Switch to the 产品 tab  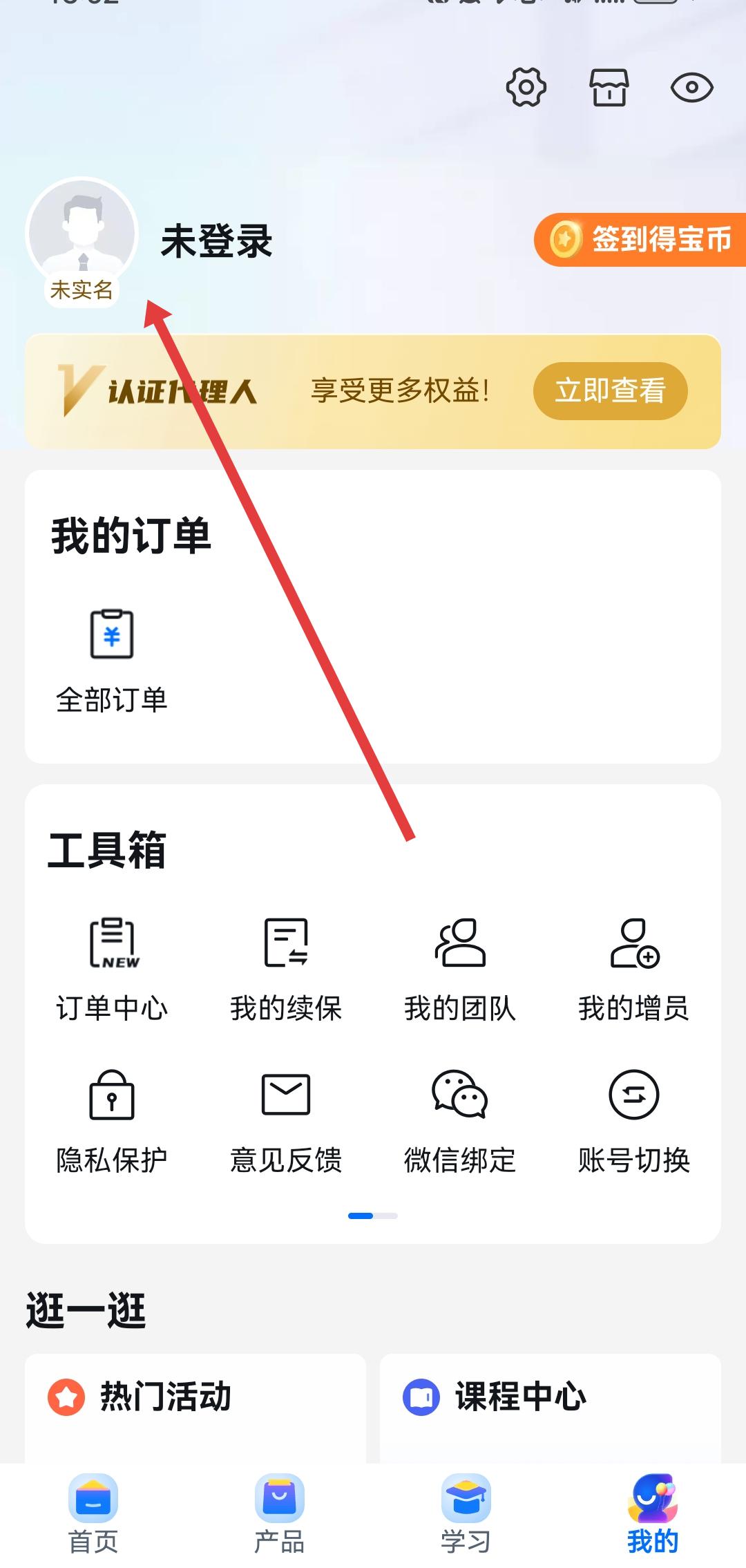280,1513
